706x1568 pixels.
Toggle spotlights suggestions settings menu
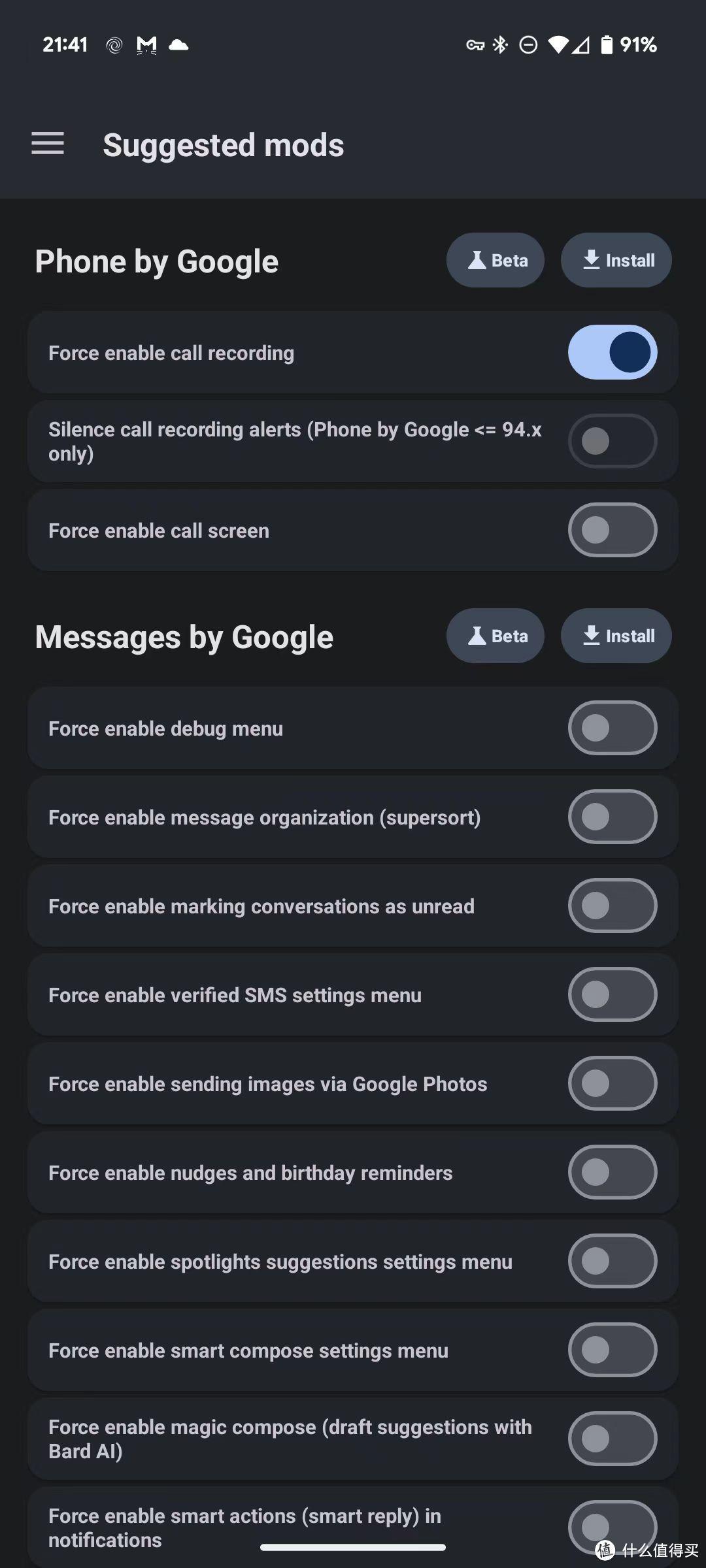[613, 1261]
